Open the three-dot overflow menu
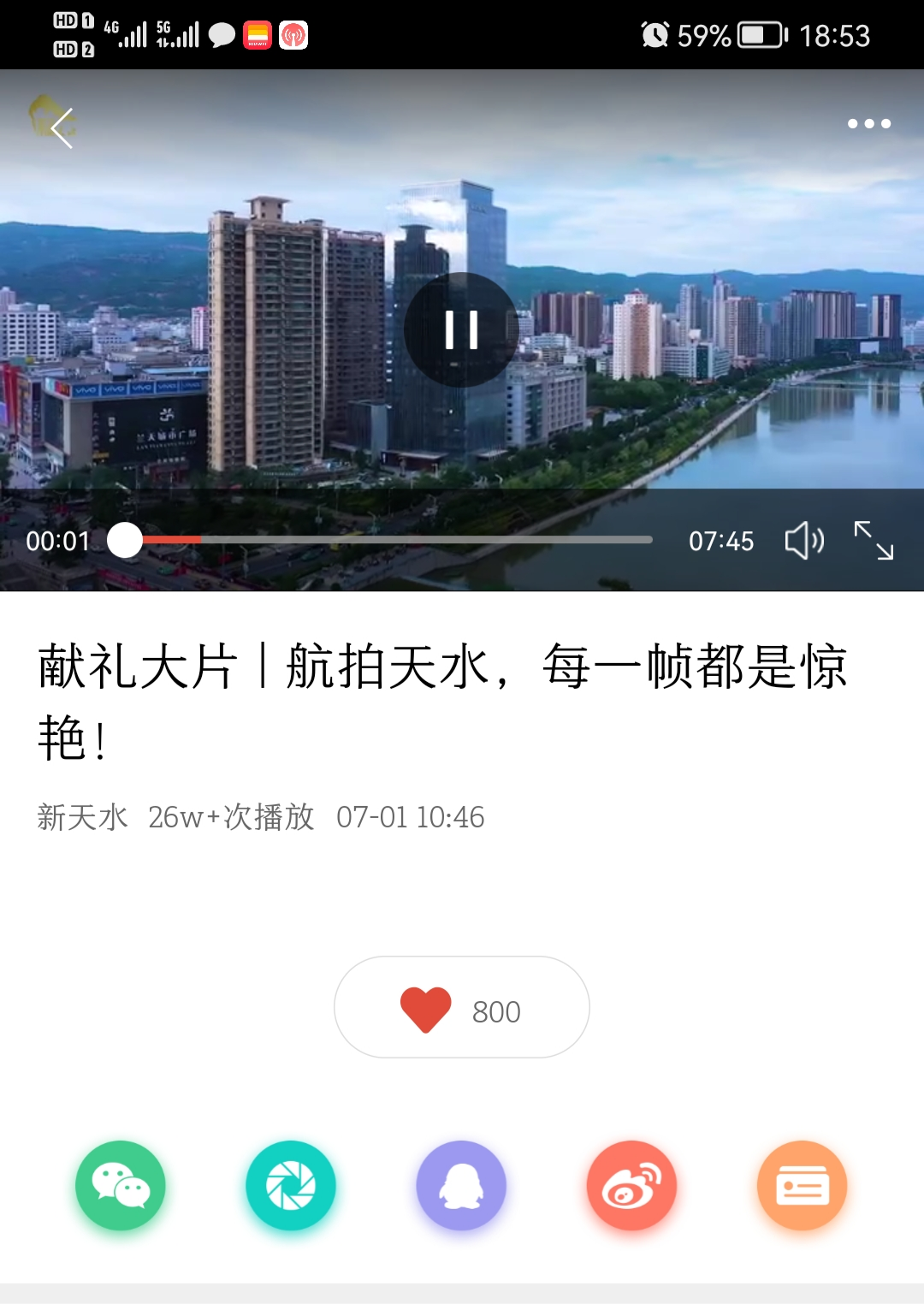The width and height of the screenshot is (924, 1304). pos(868,124)
